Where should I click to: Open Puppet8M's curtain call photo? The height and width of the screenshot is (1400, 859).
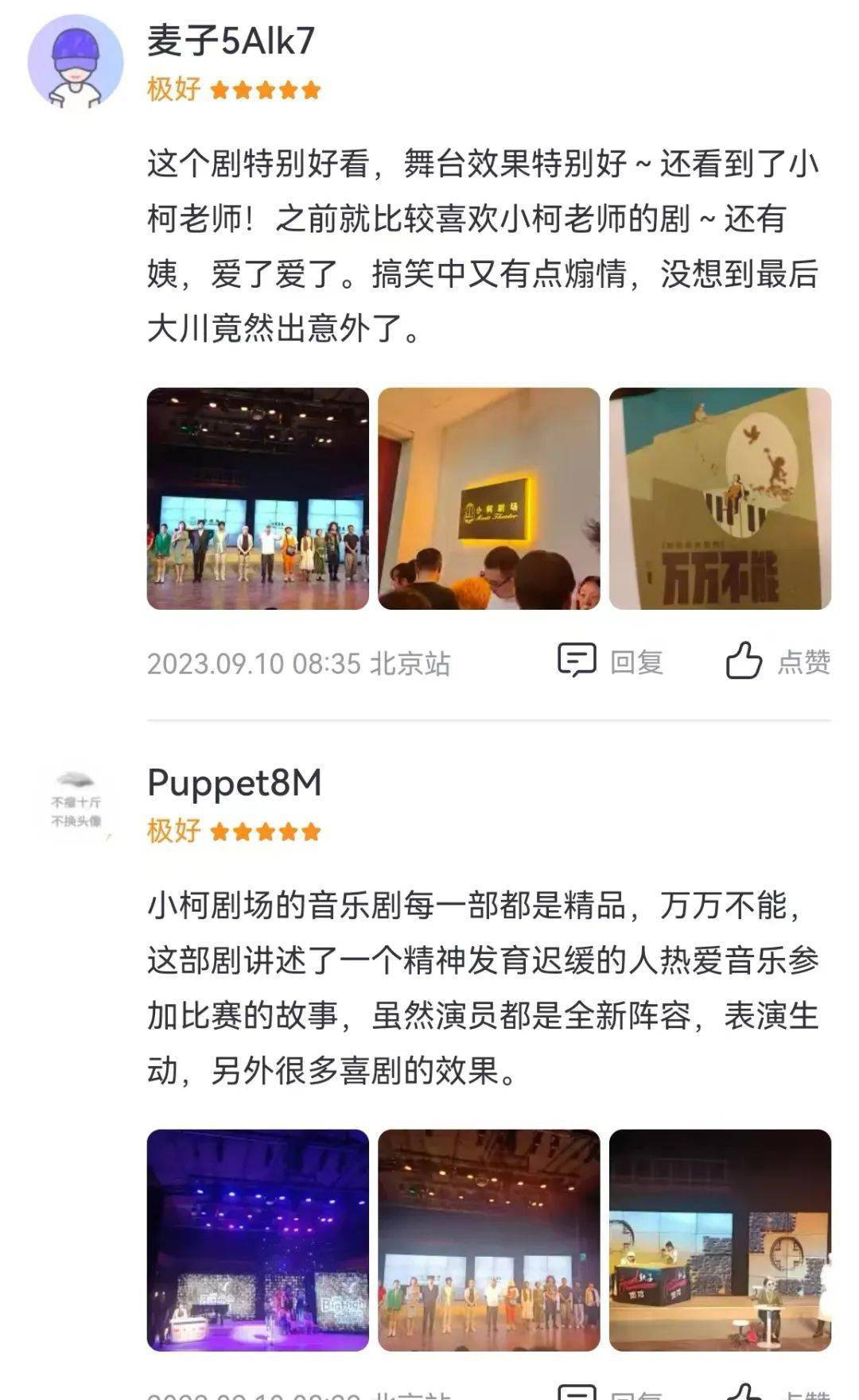click(488, 1239)
